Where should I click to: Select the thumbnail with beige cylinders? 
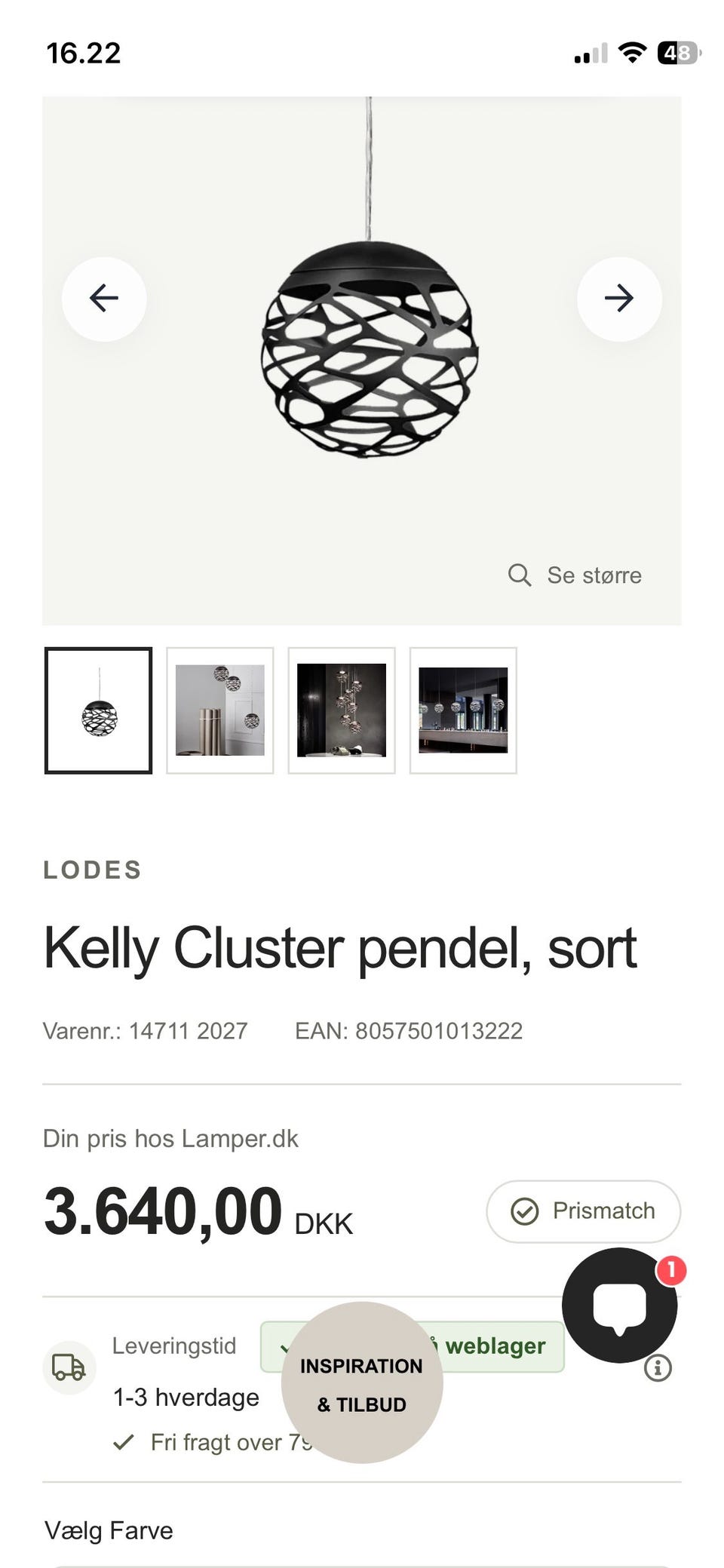pos(220,710)
